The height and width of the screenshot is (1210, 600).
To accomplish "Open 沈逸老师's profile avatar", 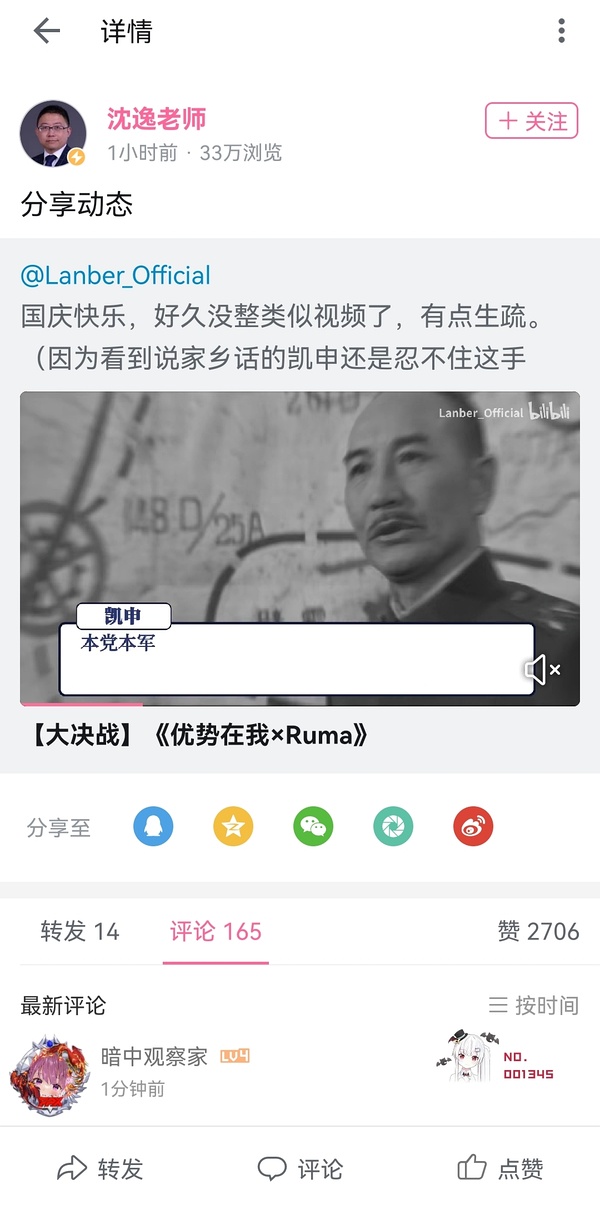I will click(x=52, y=134).
